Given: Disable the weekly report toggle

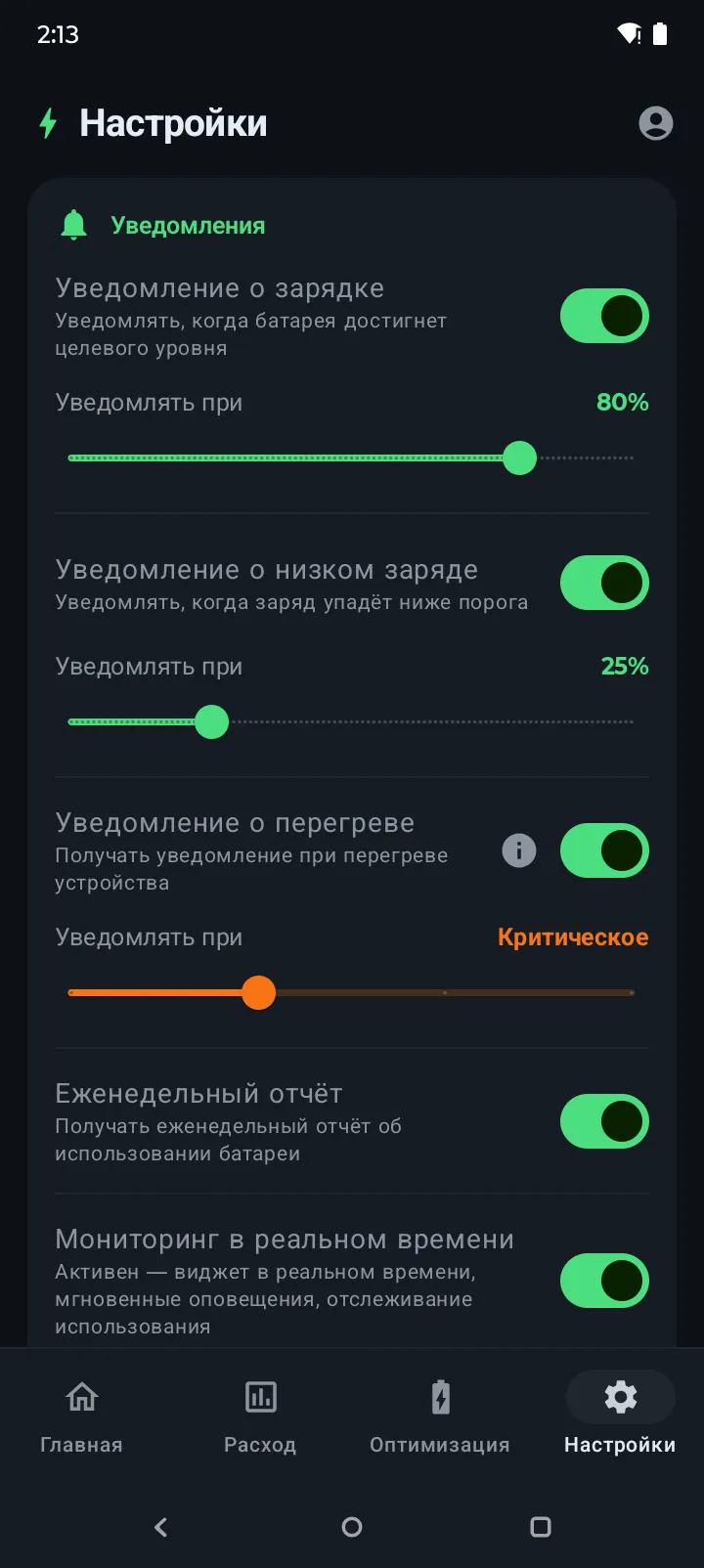Looking at the screenshot, I should pos(604,1121).
